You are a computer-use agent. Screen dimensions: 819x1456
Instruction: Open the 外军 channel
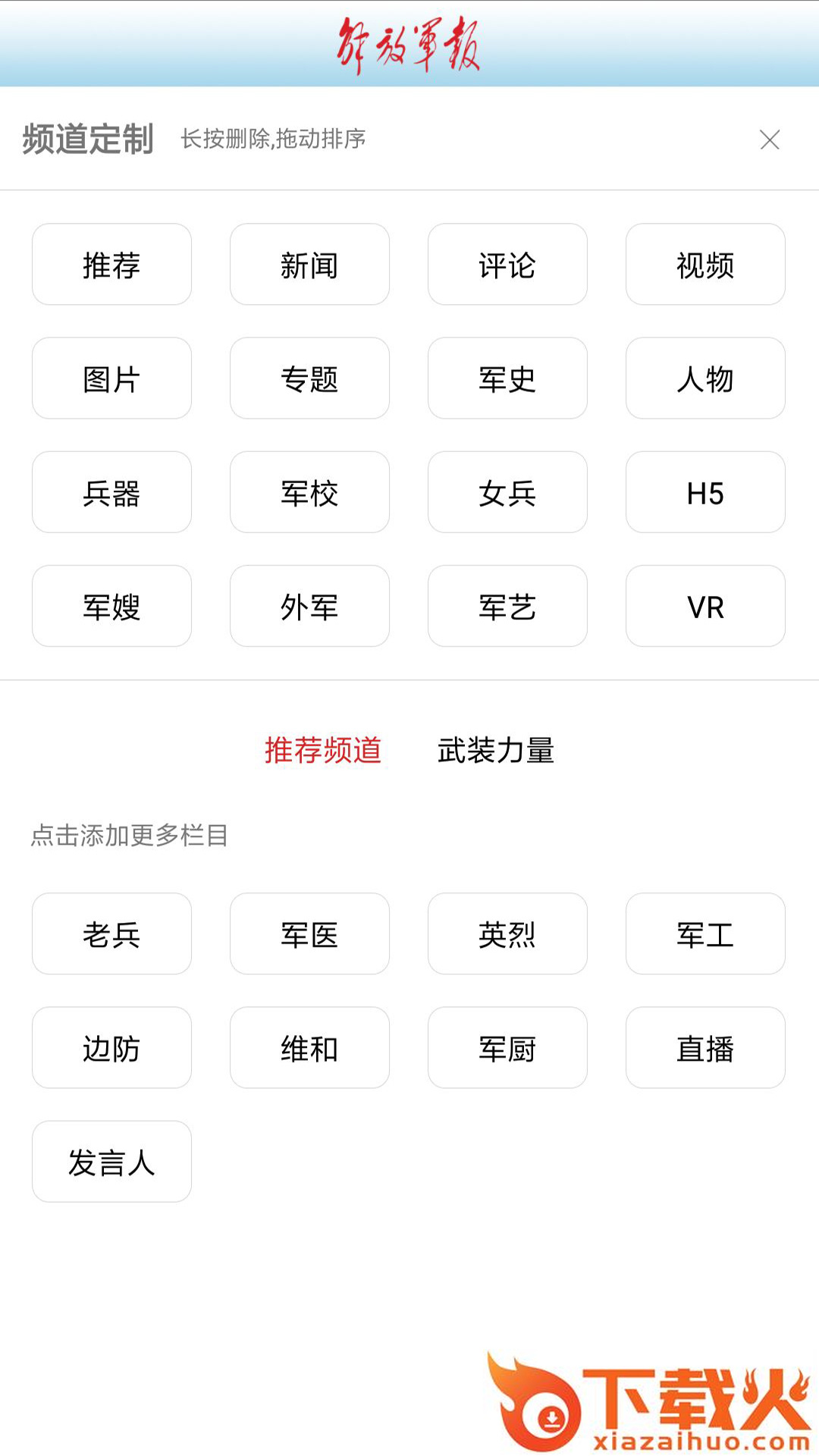pos(309,606)
